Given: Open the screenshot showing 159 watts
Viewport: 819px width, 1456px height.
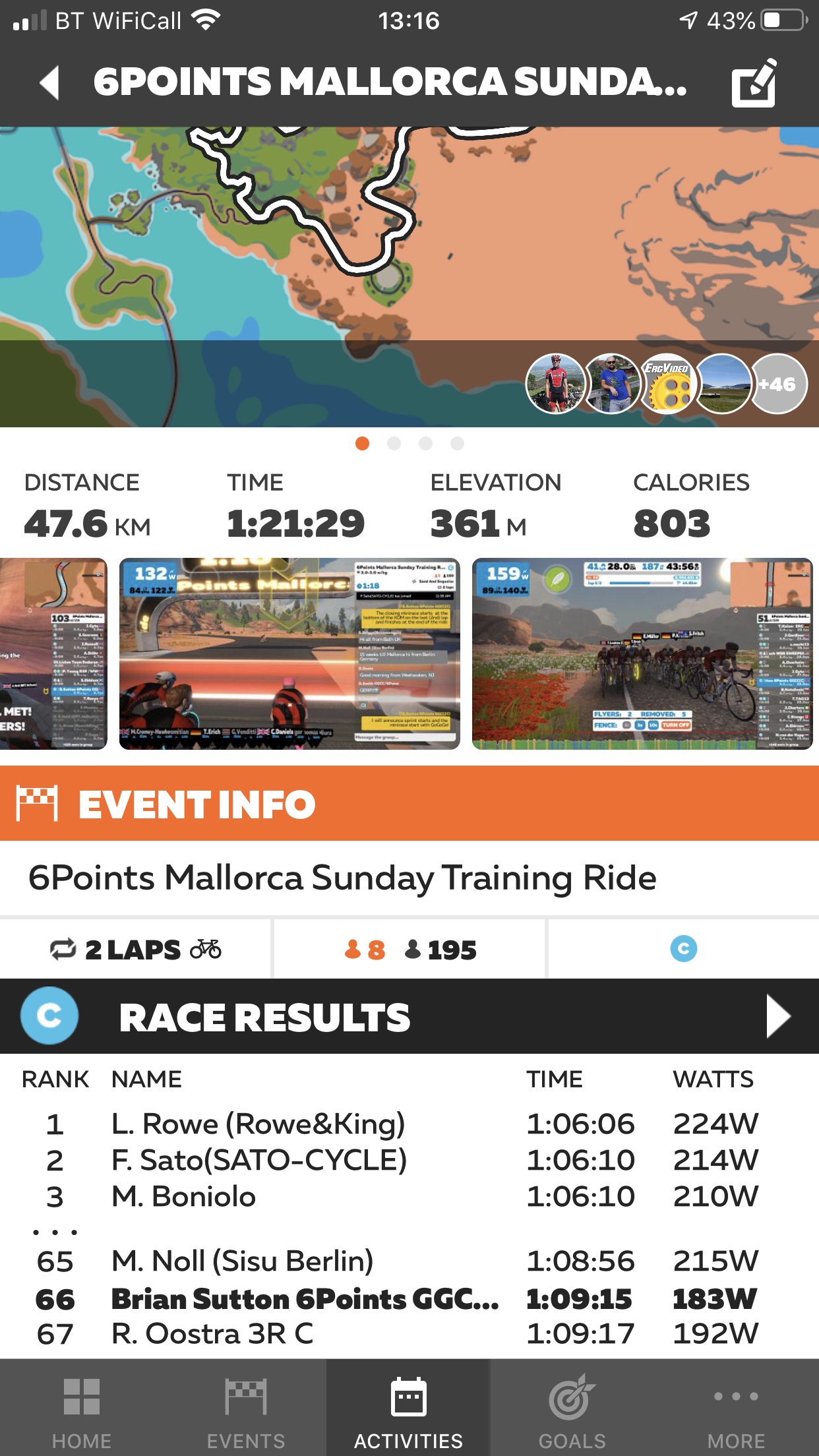Looking at the screenshot, I should (x=642, y=653).
